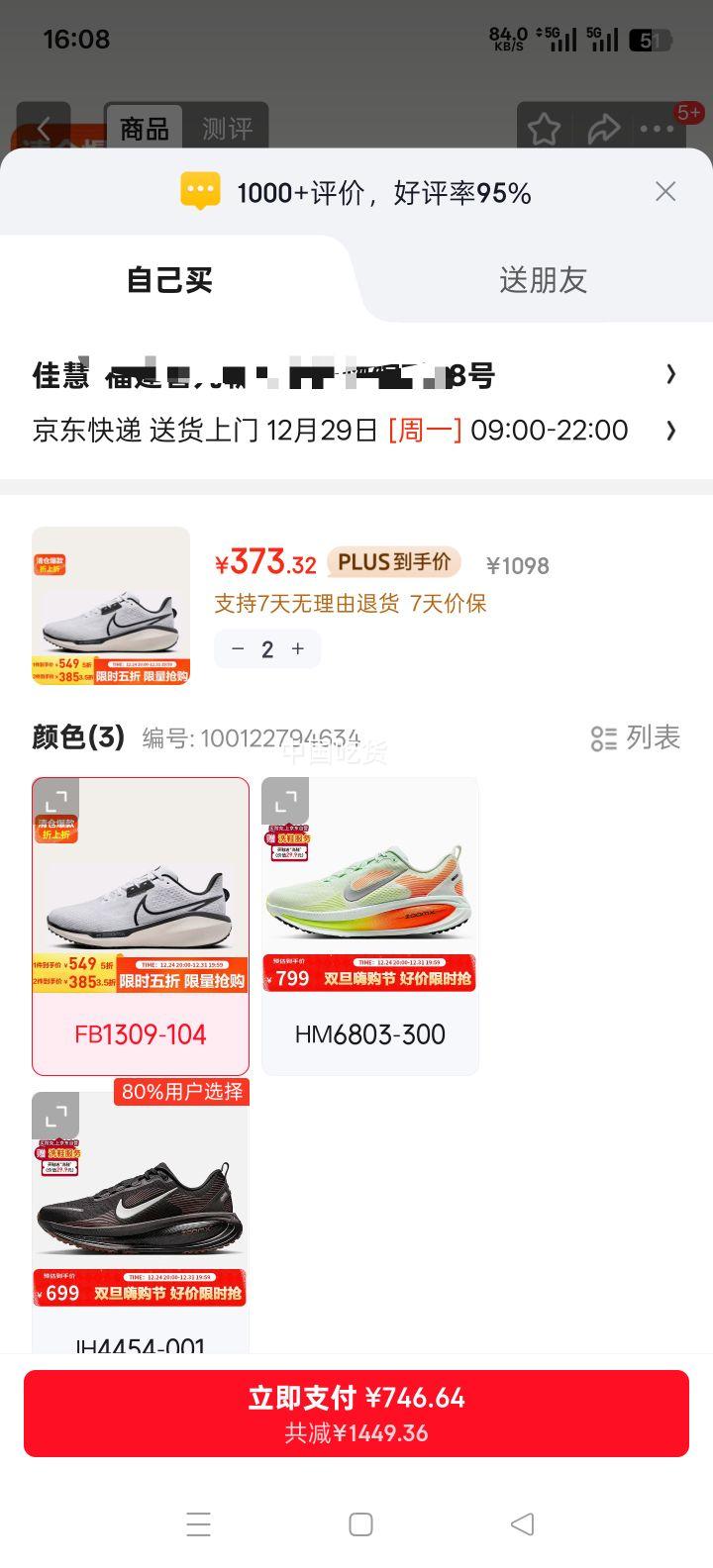Switch to the 商品 tab
The height and width of the screenshot is (1568, 713).
point(145,129)
